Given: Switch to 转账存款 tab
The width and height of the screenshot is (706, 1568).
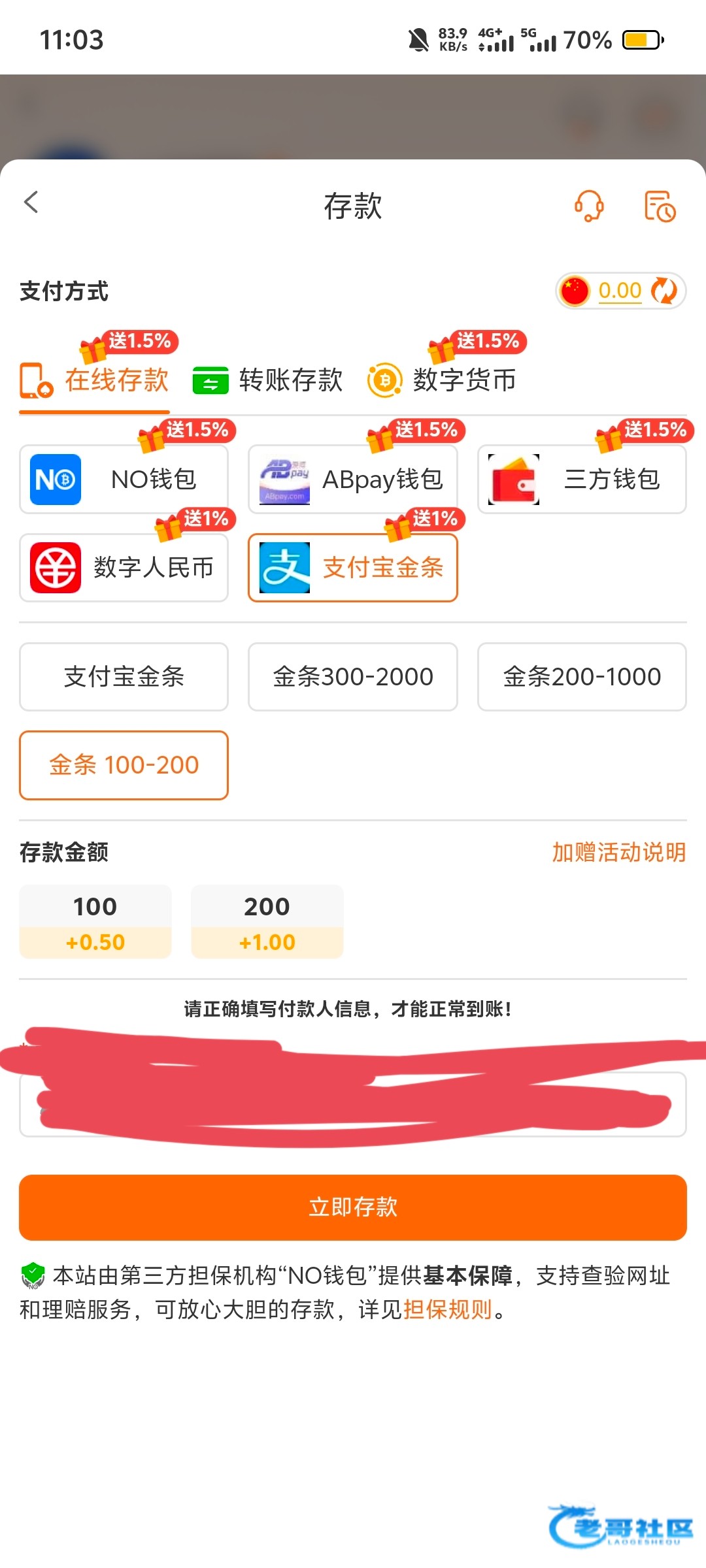Looking at the screenshot, I should (268, 380).
